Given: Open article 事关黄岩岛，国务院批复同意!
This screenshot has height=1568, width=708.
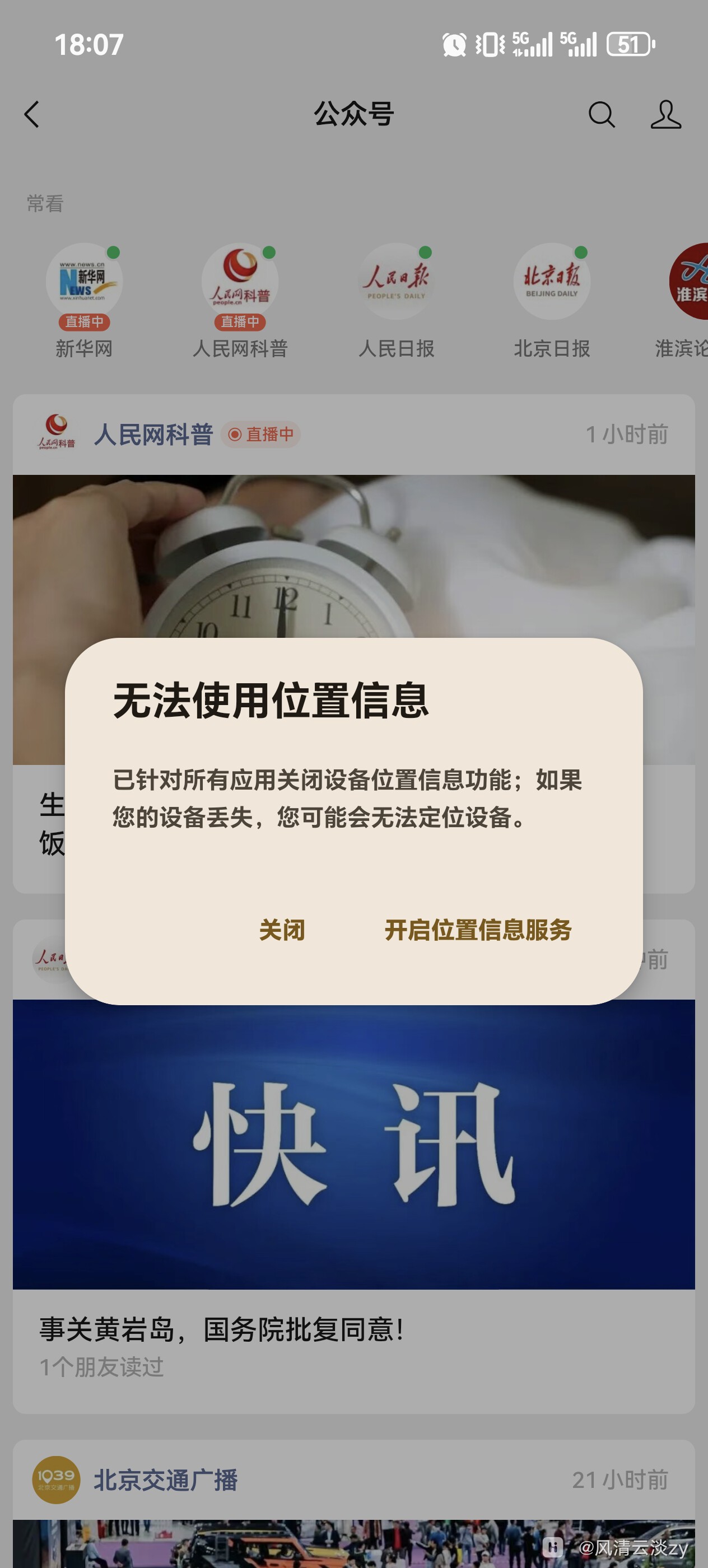Looking at the screenshot, I should [x=223, y=1329].
